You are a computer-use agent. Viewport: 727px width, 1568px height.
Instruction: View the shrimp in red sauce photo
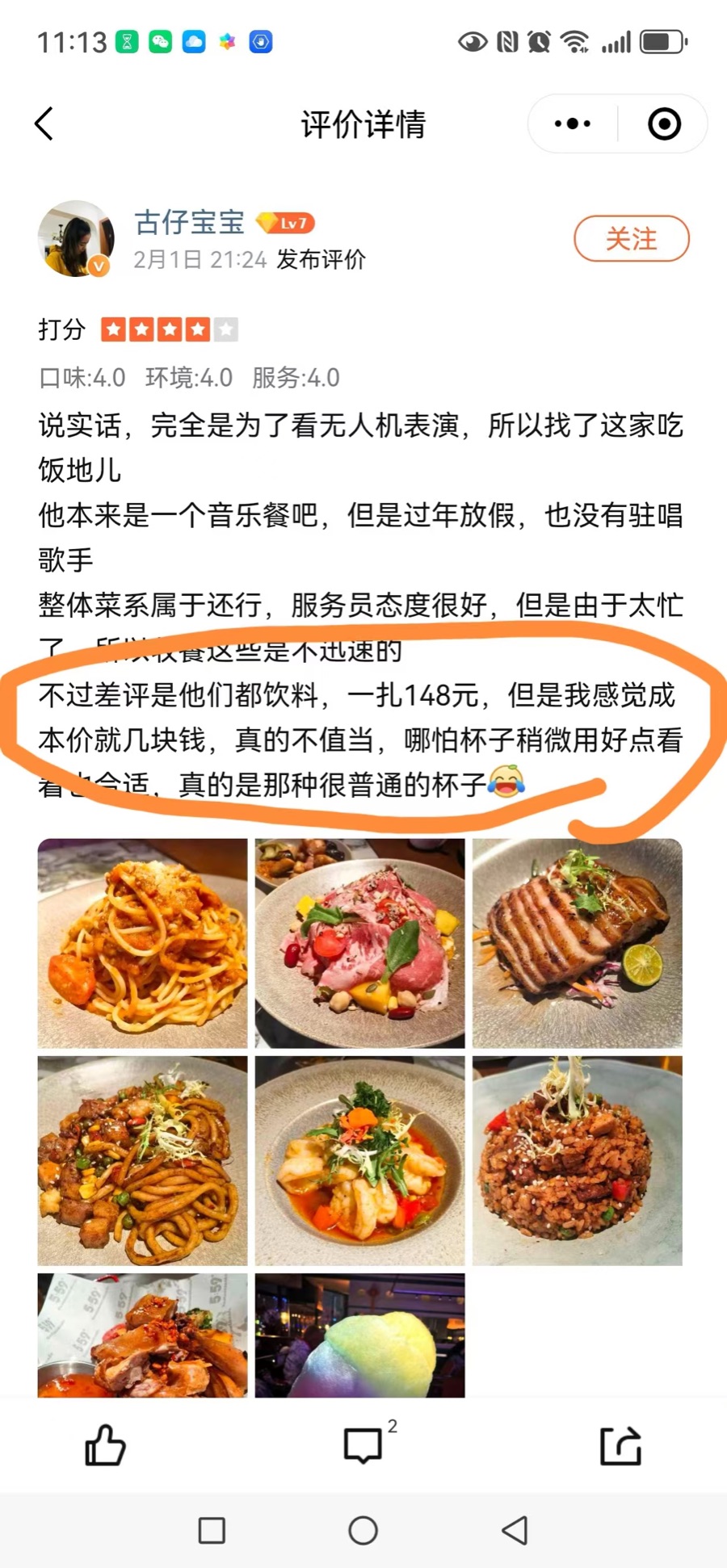[x=359, y=1160]
